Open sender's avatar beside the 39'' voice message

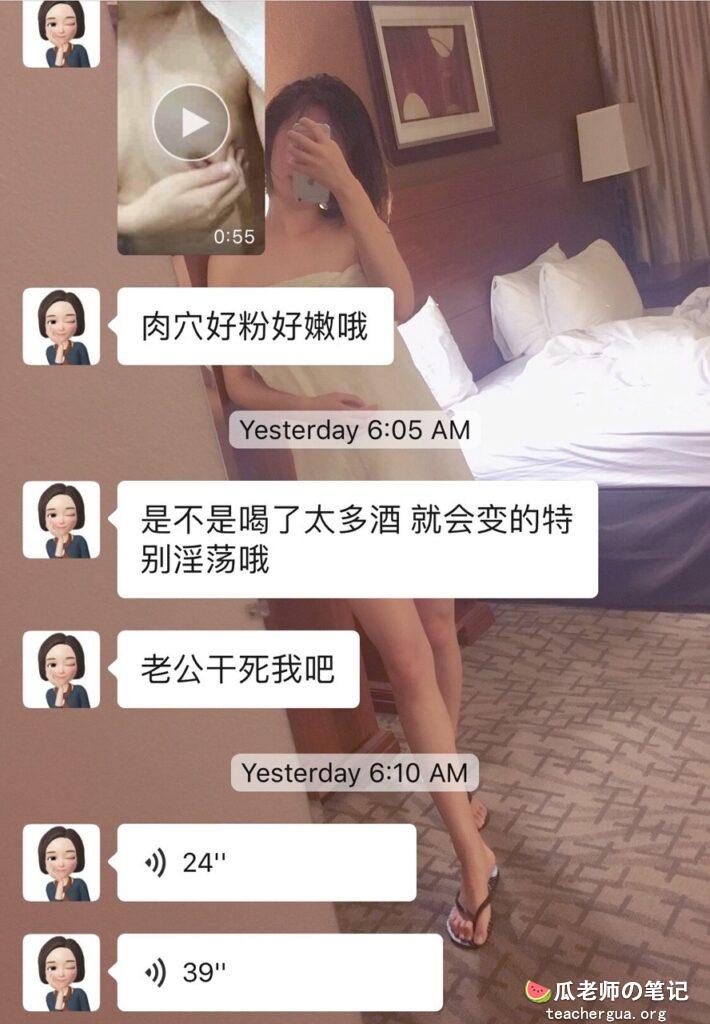62,972
